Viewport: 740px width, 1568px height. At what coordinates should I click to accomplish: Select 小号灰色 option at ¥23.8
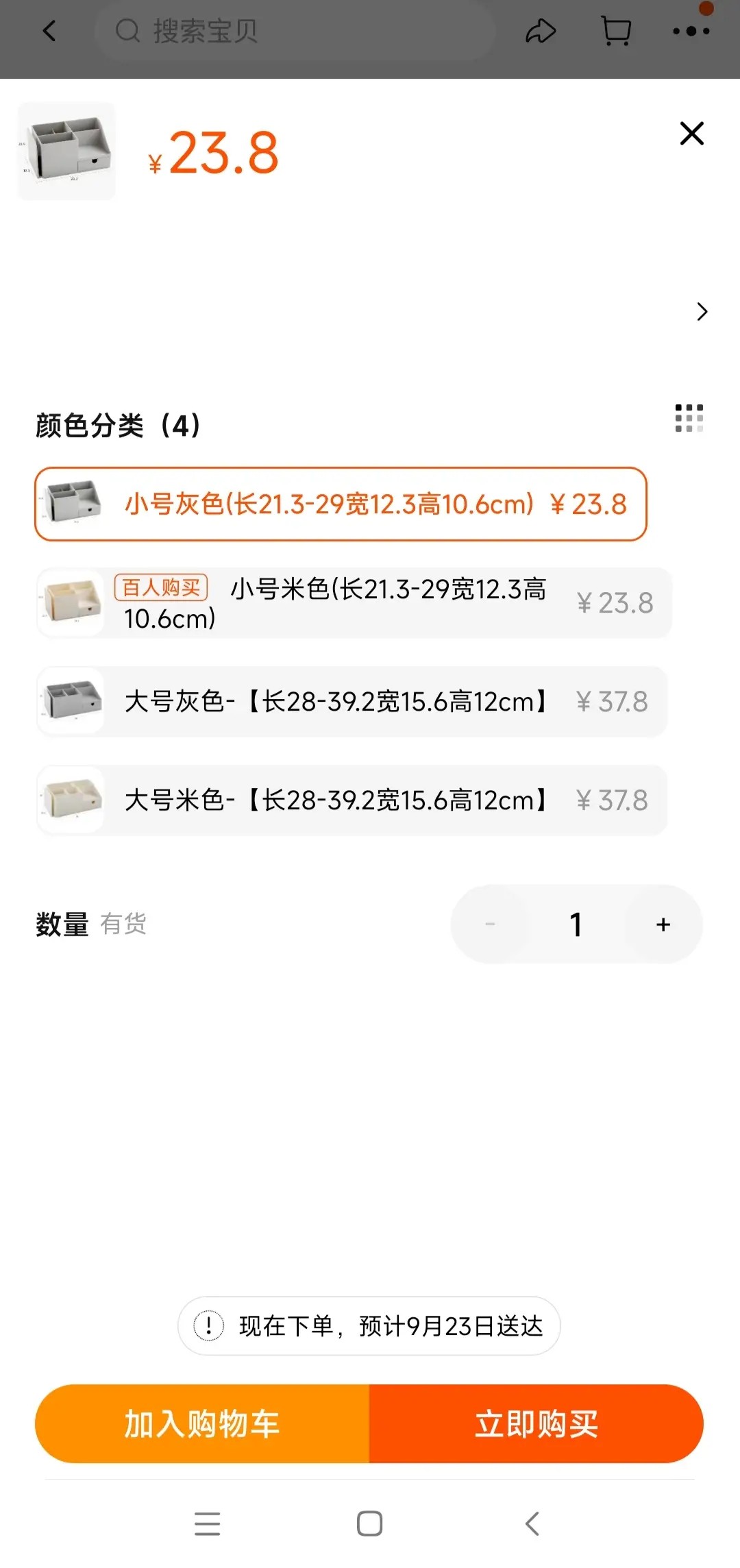coord(341,504)
